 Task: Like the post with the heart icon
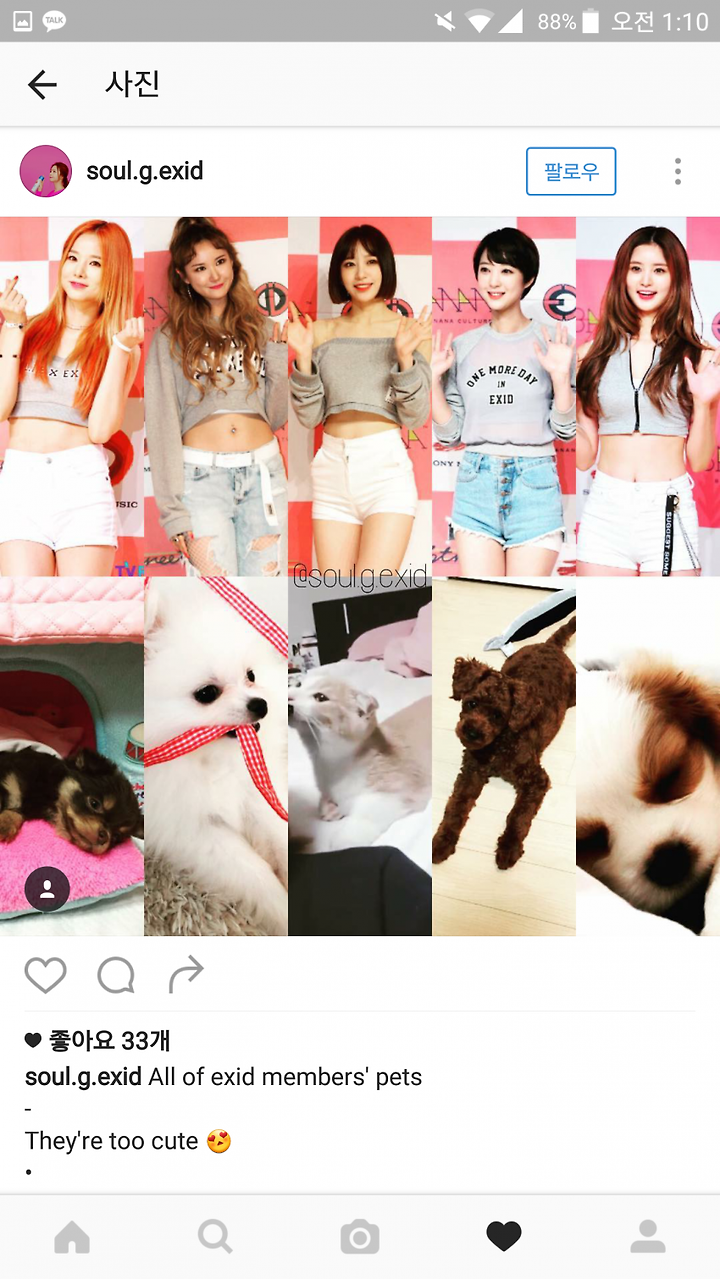click(45, 975)
